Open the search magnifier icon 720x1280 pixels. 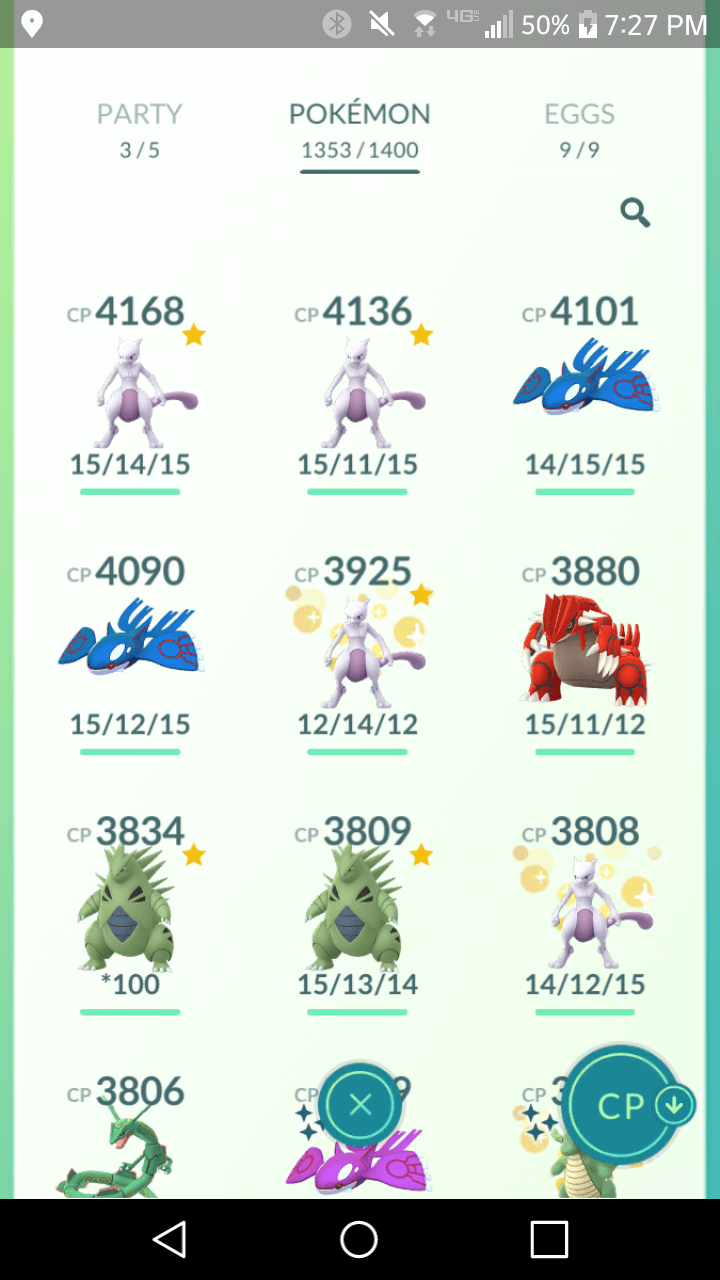click(x=635, y=212)
